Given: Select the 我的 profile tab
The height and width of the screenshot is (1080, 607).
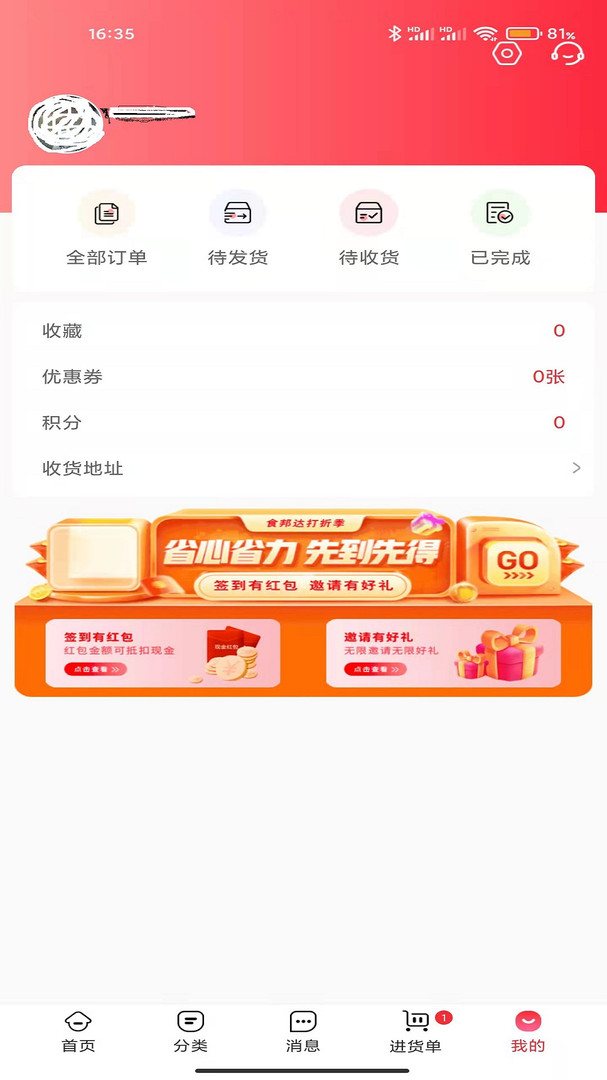Looking at the screenshot, I should 528,1032.
